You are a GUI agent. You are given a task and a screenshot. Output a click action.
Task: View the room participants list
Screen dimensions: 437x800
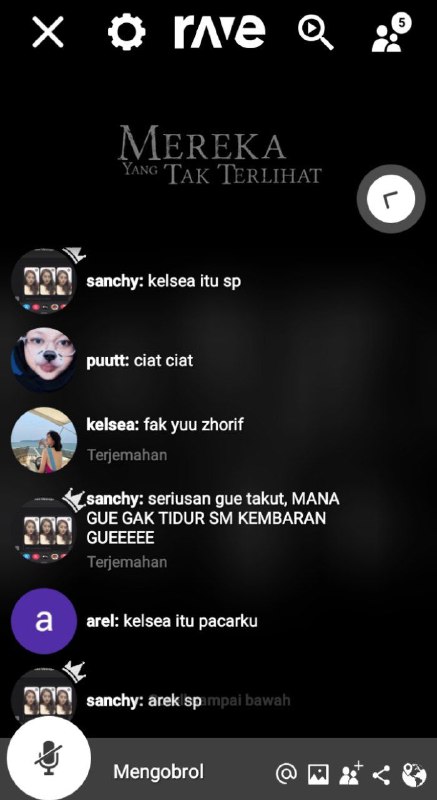(391, 34)
